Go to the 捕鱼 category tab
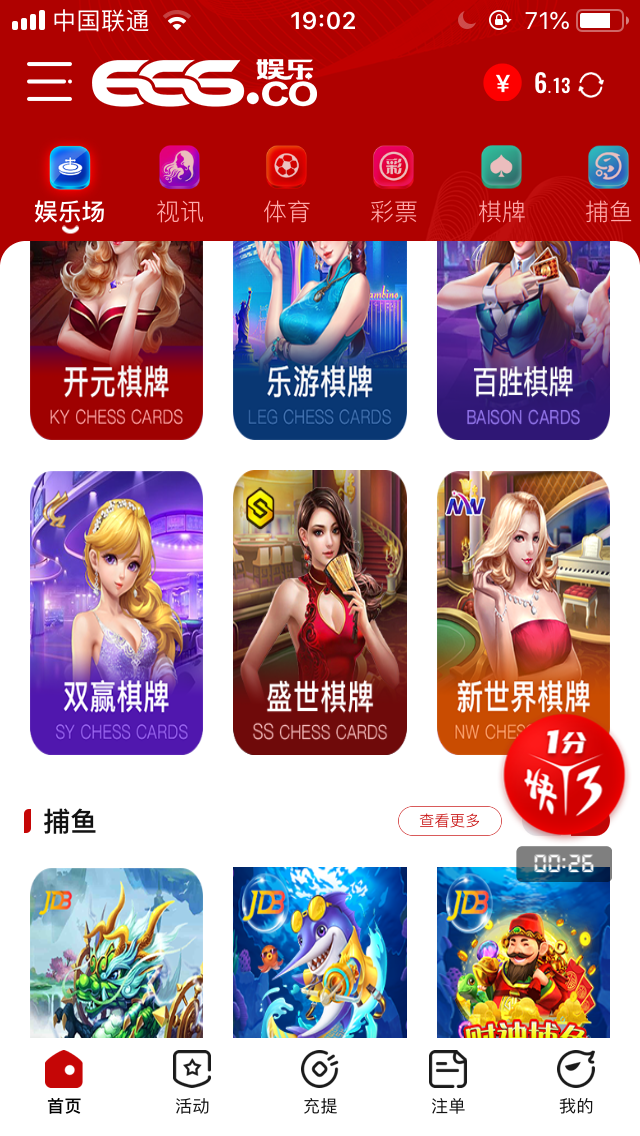Screen dimensions: 640x1136 pyautogui.click(x=607, y=186)
